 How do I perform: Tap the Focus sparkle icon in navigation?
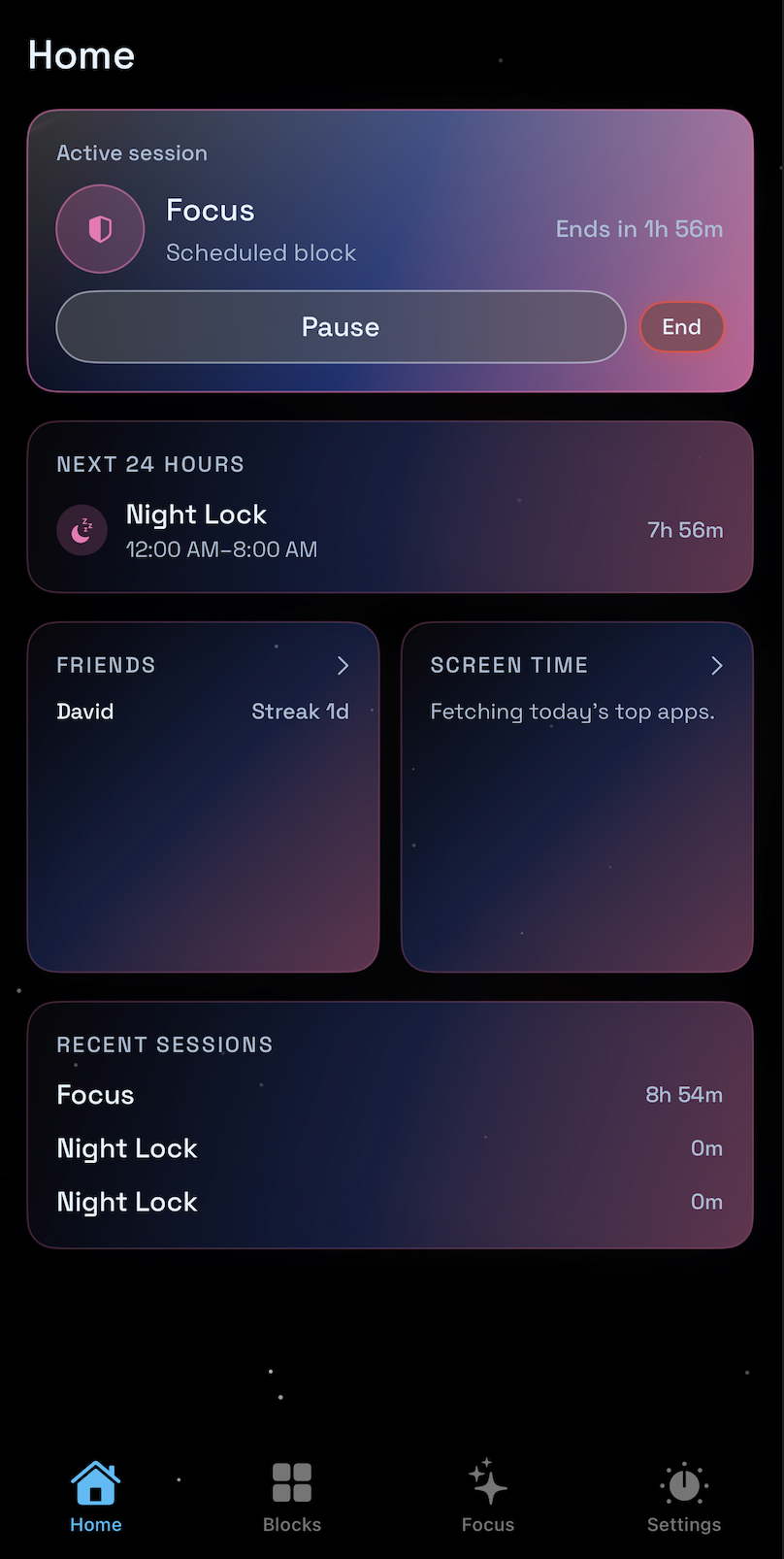(487, 1482)
